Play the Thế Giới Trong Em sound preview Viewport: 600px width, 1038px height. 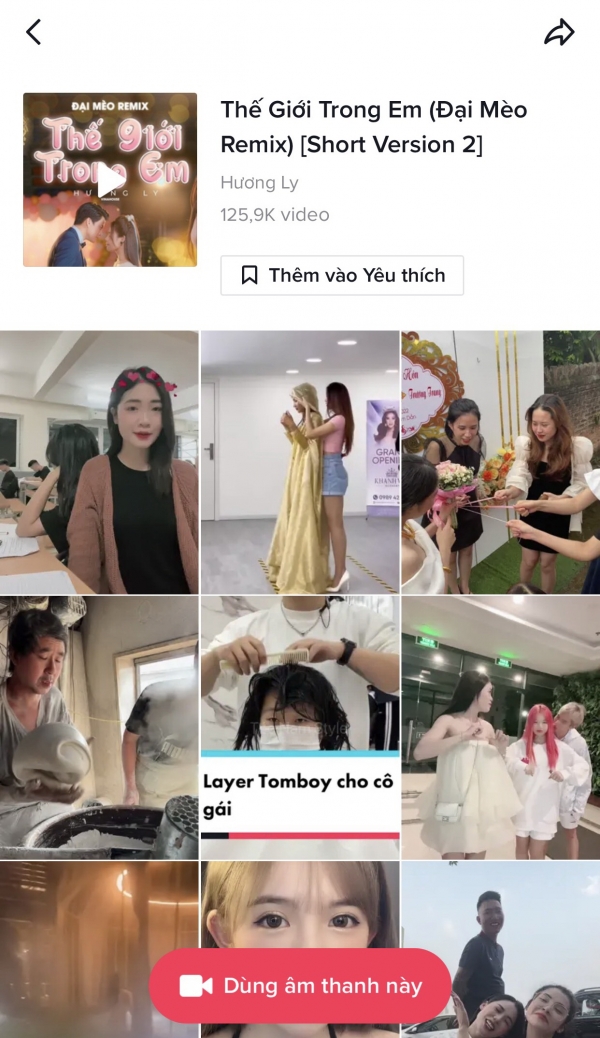[110, 180]
